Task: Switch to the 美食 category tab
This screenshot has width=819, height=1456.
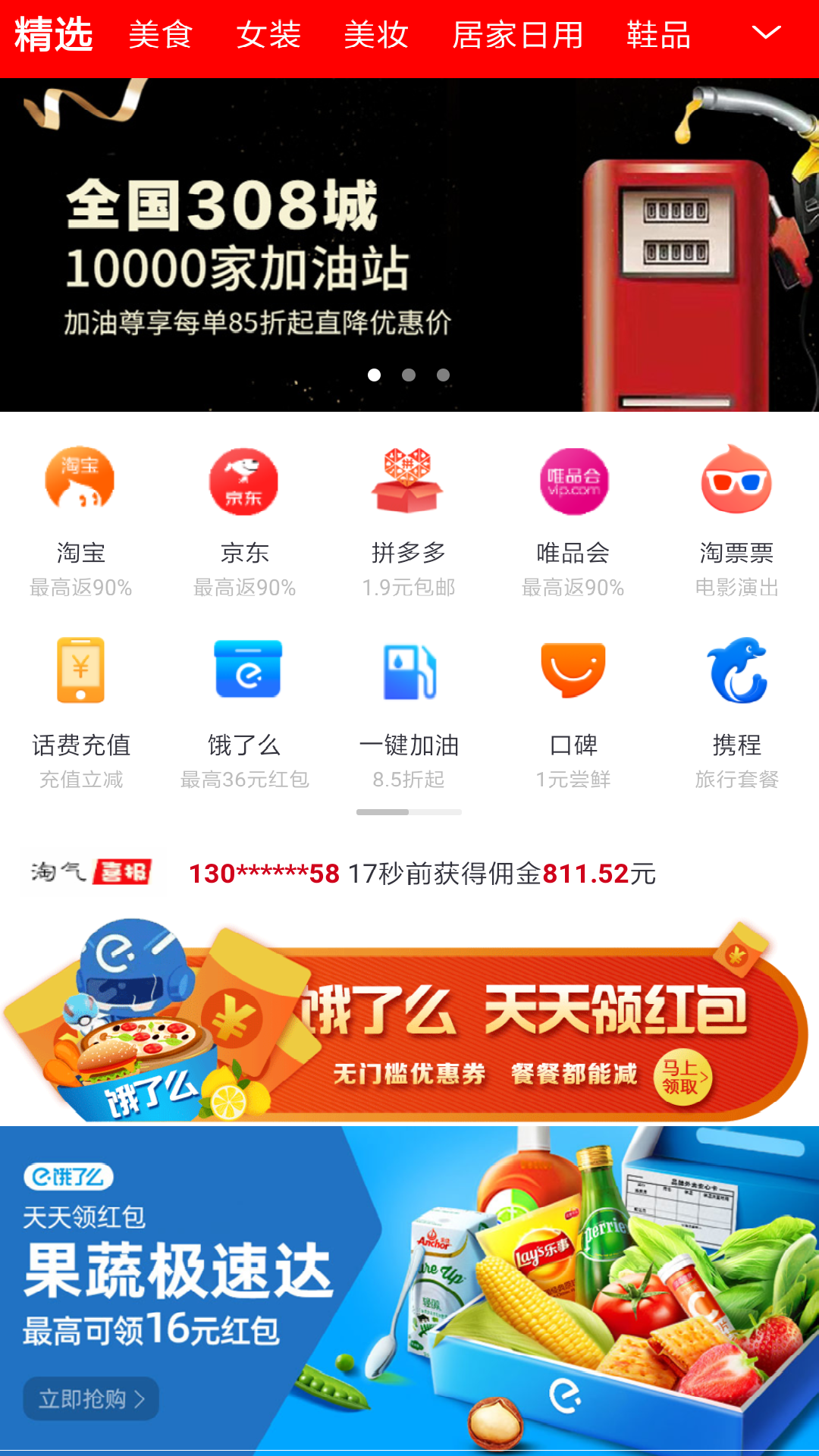Action: coord(161,35)
